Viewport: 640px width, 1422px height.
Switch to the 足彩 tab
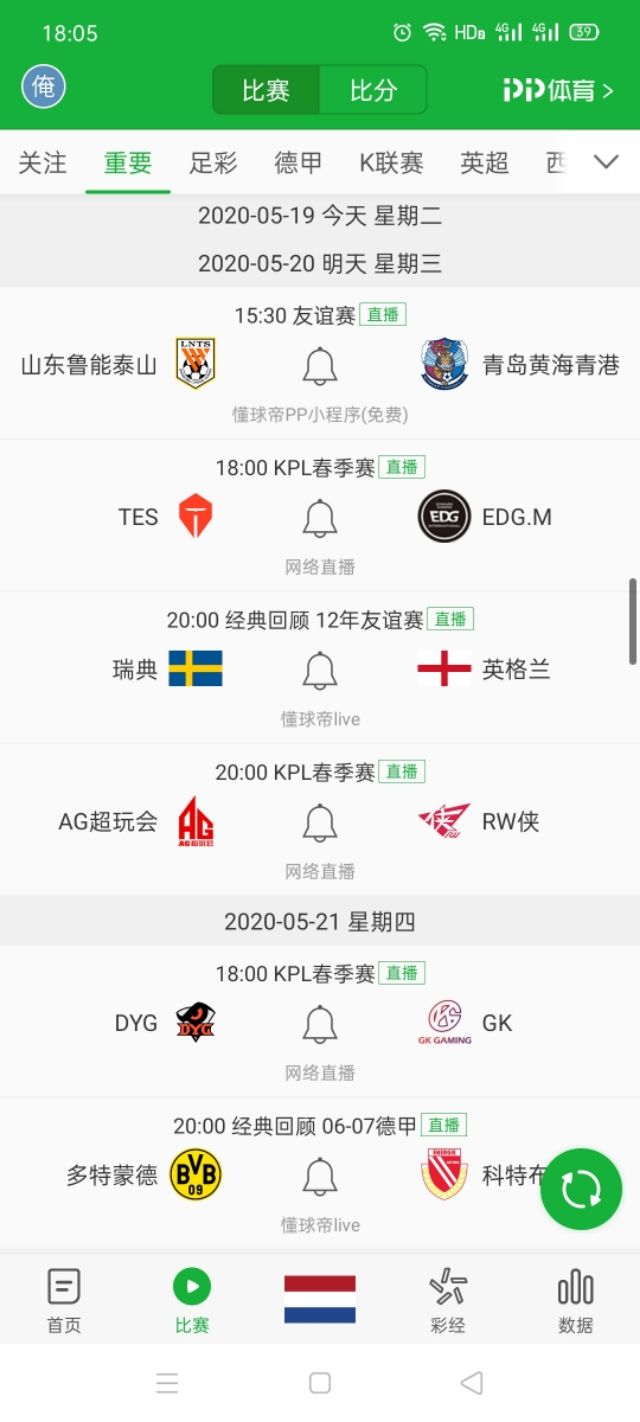[x=213, y=162]
